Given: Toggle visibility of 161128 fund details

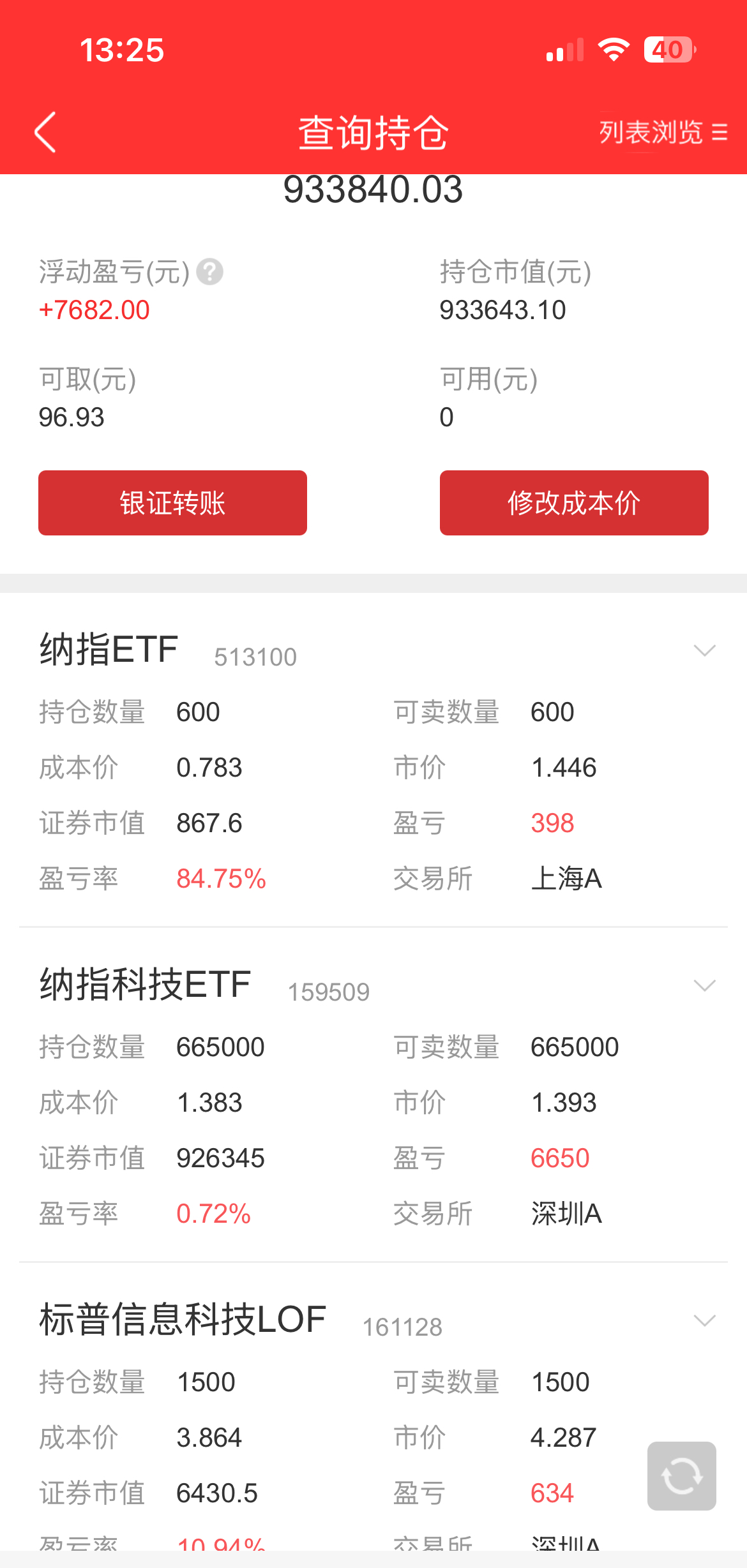Looking at the screenshot, I should [704, 1320].
